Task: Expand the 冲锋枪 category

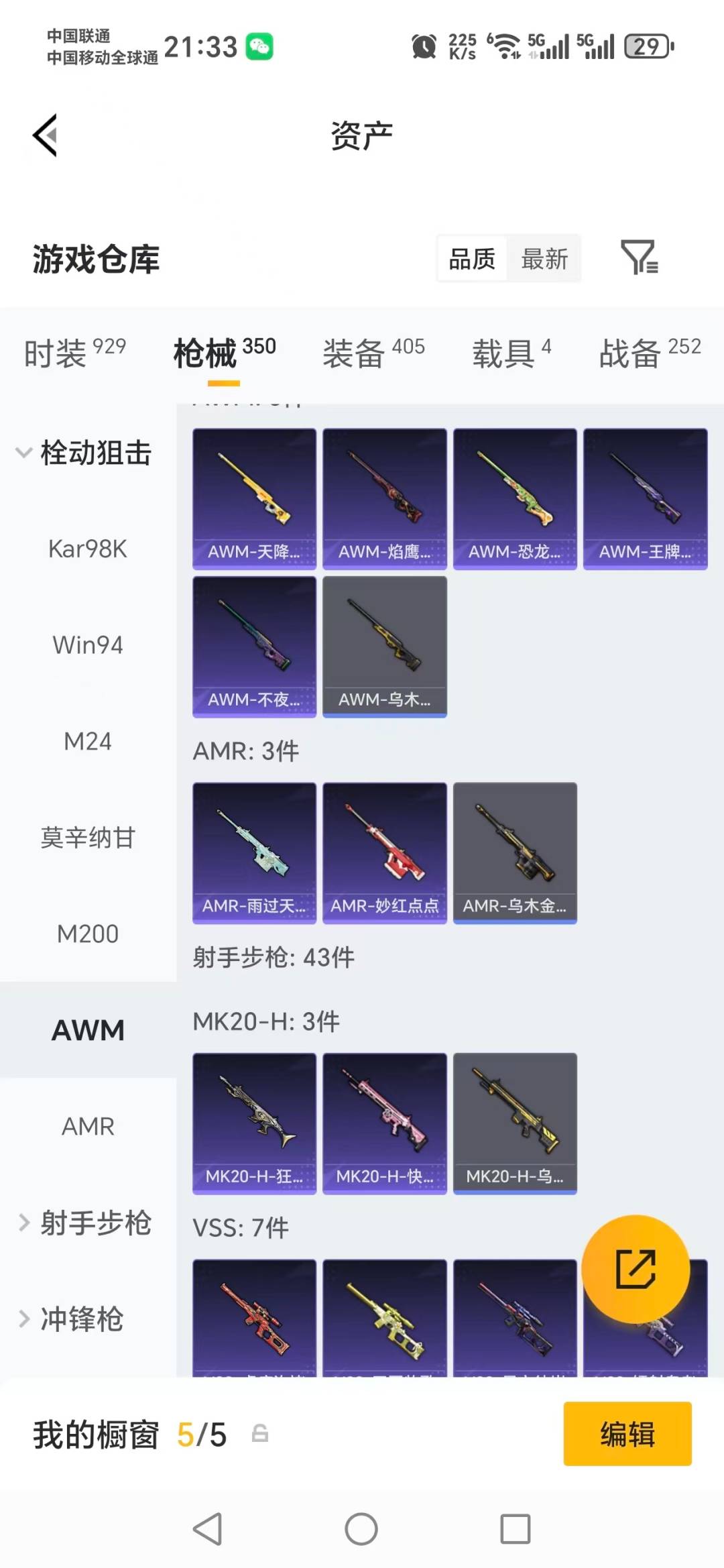Action: click(x=70, y=1319)
